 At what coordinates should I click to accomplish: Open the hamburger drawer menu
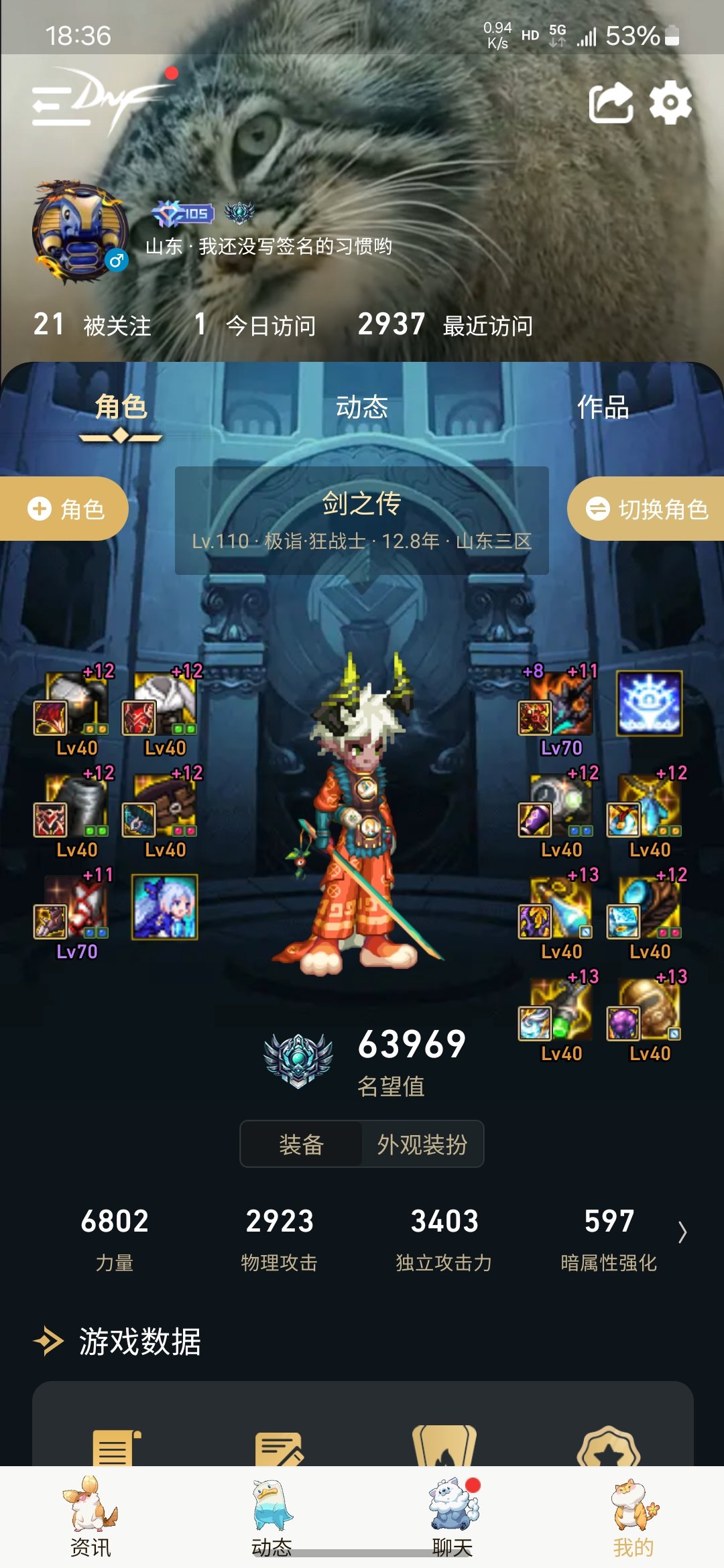pos(60,106)
